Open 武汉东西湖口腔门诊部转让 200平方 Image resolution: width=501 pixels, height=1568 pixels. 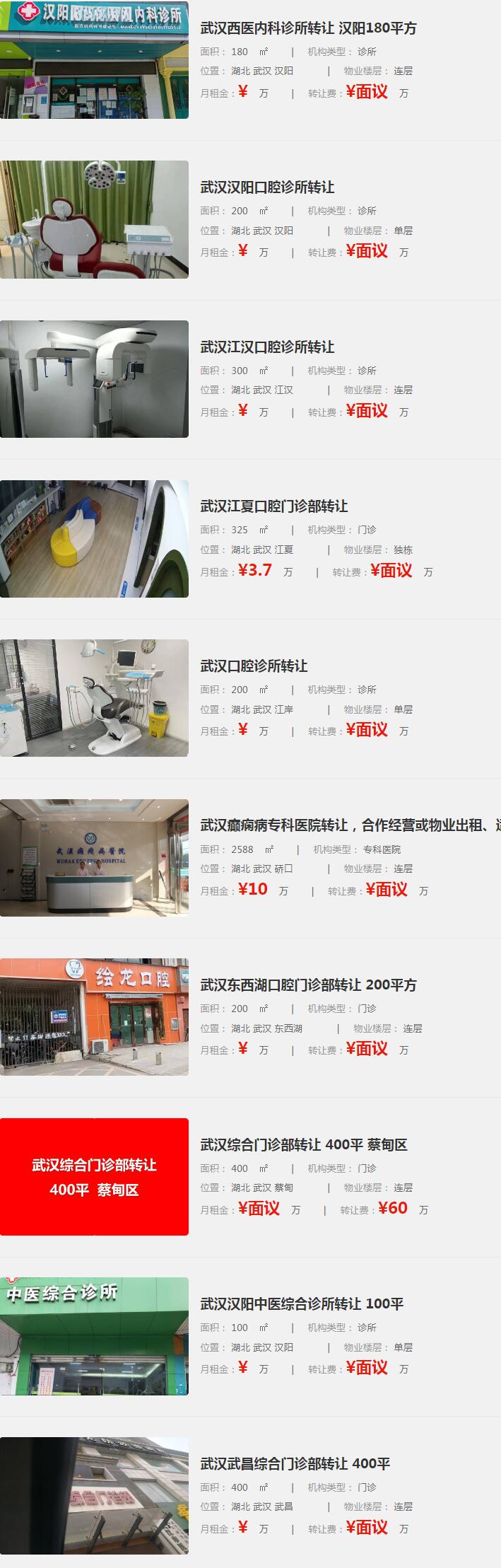pos(308,985)
